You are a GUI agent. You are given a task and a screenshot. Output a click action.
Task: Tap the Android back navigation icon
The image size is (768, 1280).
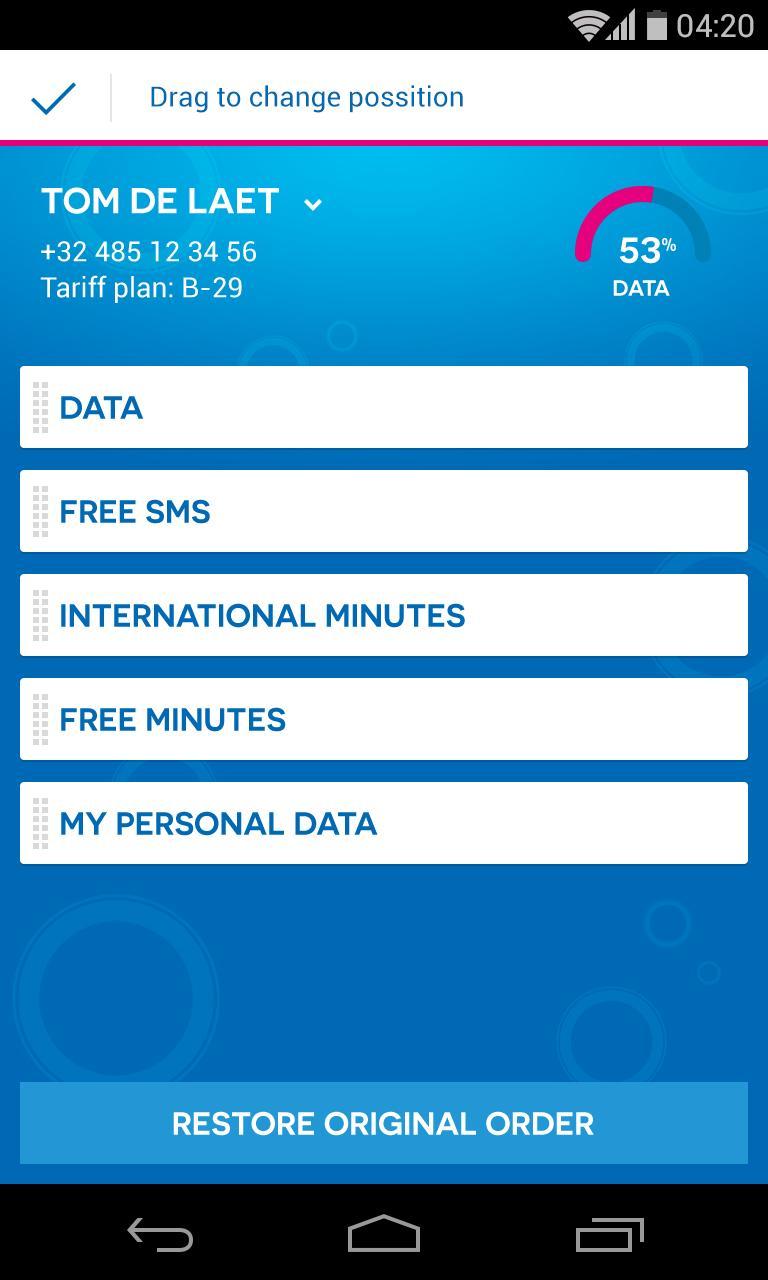(159, 1235)
